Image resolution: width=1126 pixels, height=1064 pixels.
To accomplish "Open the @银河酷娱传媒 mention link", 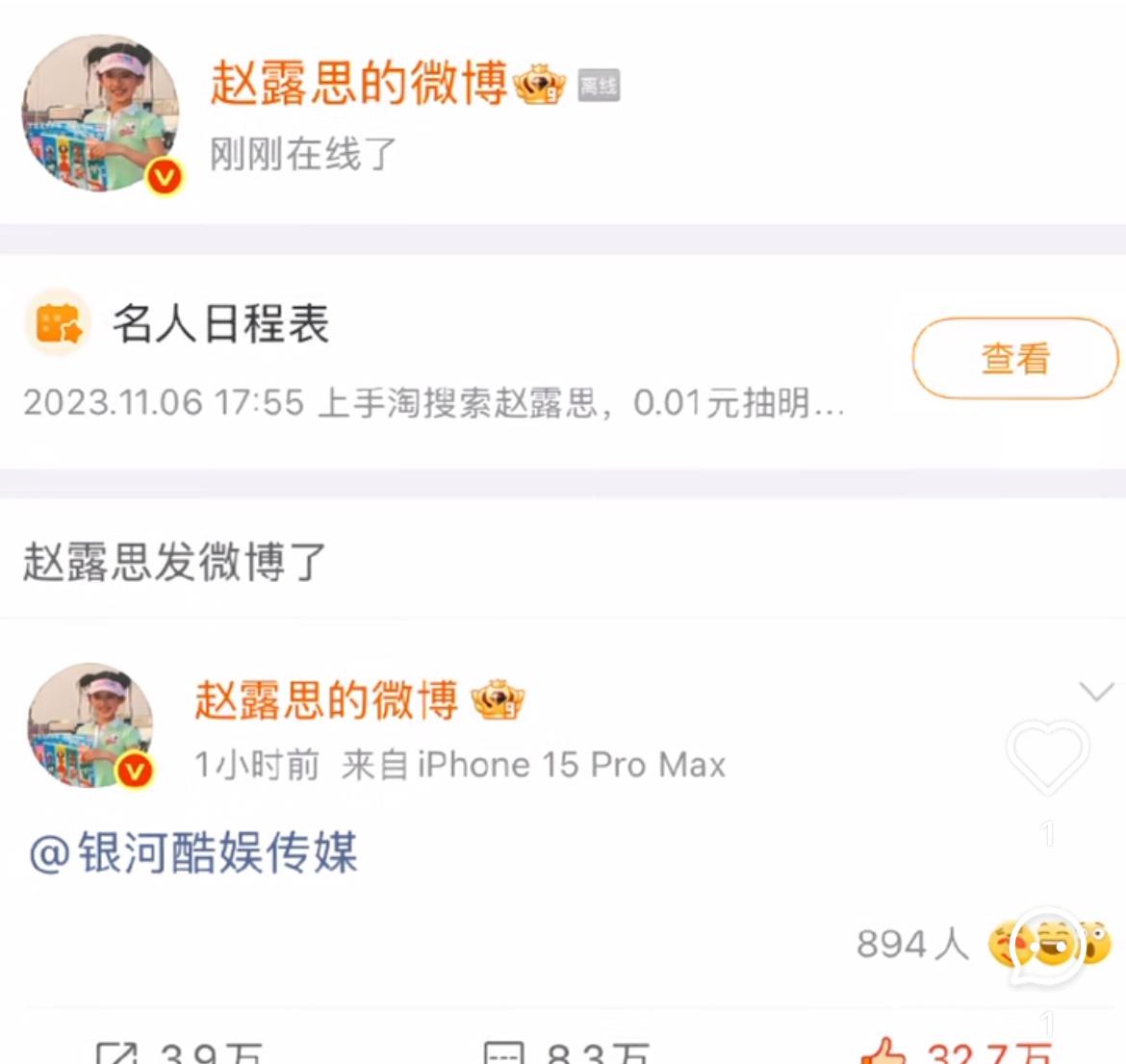I will coord(193,853).
